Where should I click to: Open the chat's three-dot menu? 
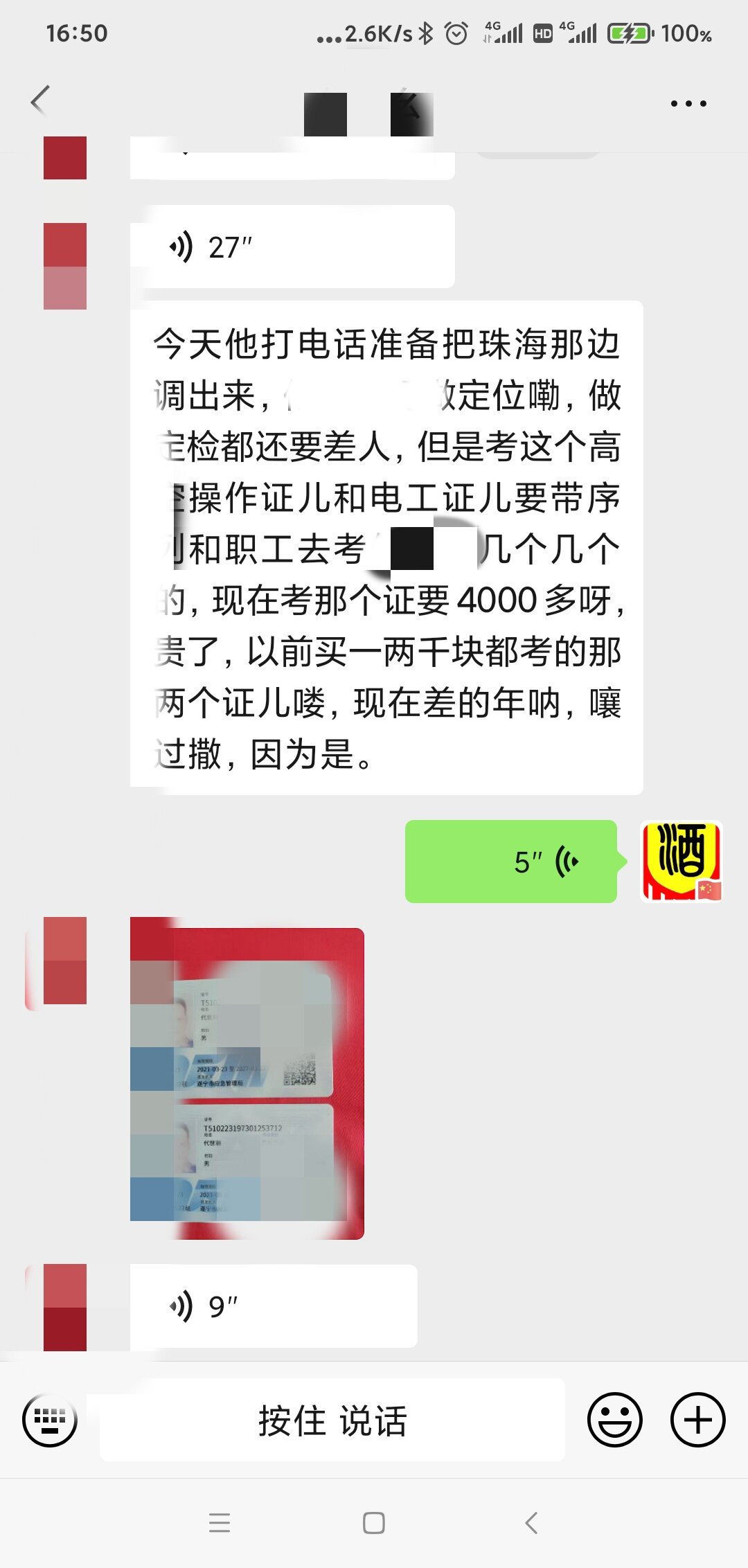[x=688, y=104]
